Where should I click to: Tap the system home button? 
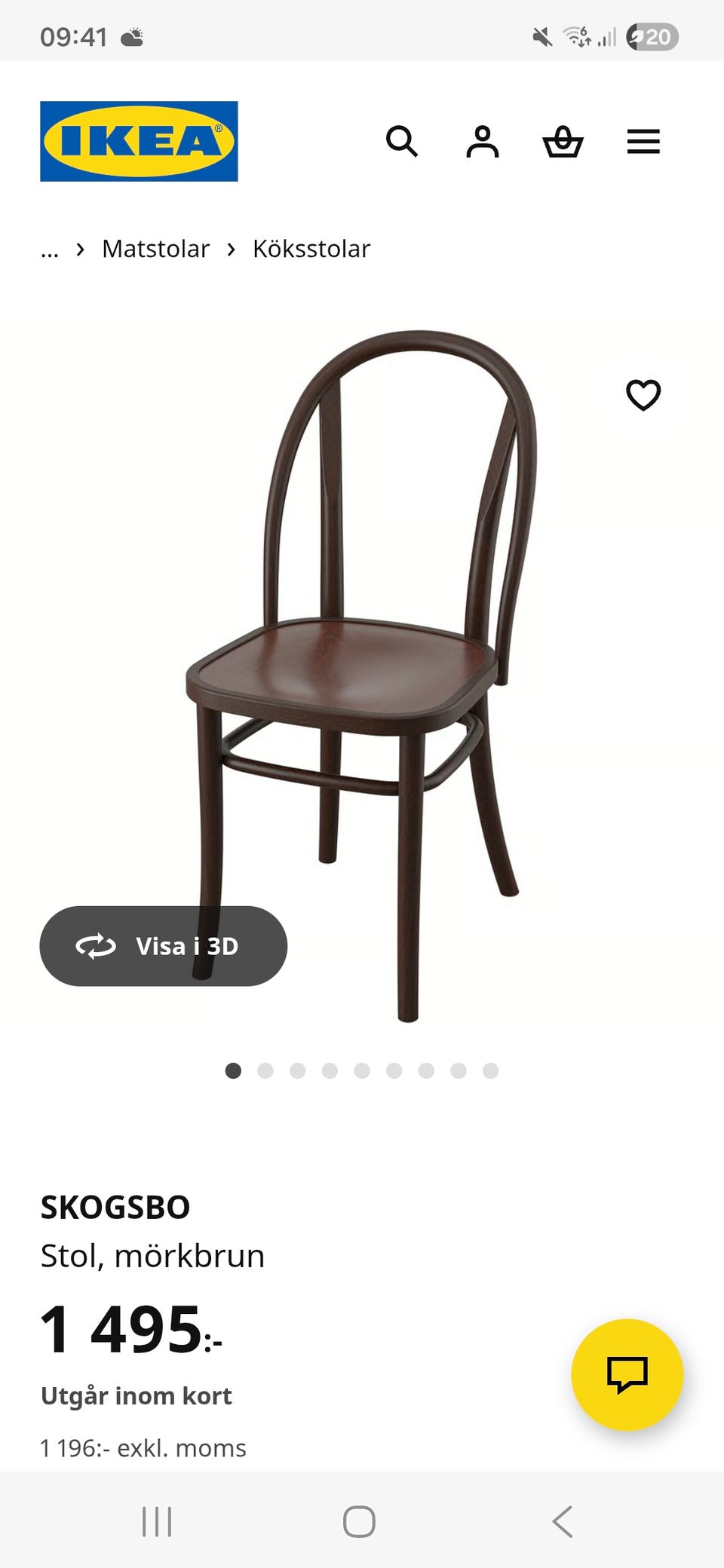click(x=359, y=1521)
